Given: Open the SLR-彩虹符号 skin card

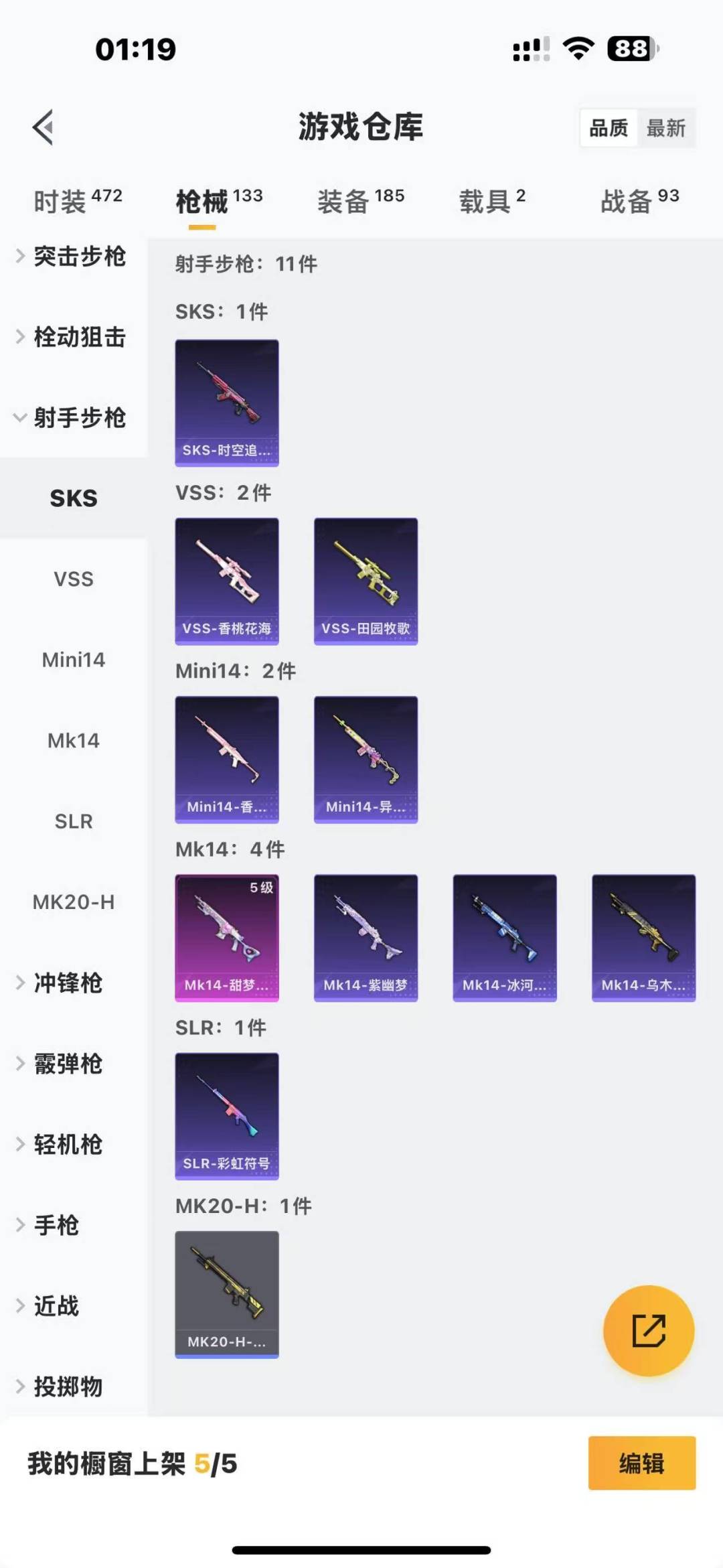Looking at the screenshot, I should 227,1116.
